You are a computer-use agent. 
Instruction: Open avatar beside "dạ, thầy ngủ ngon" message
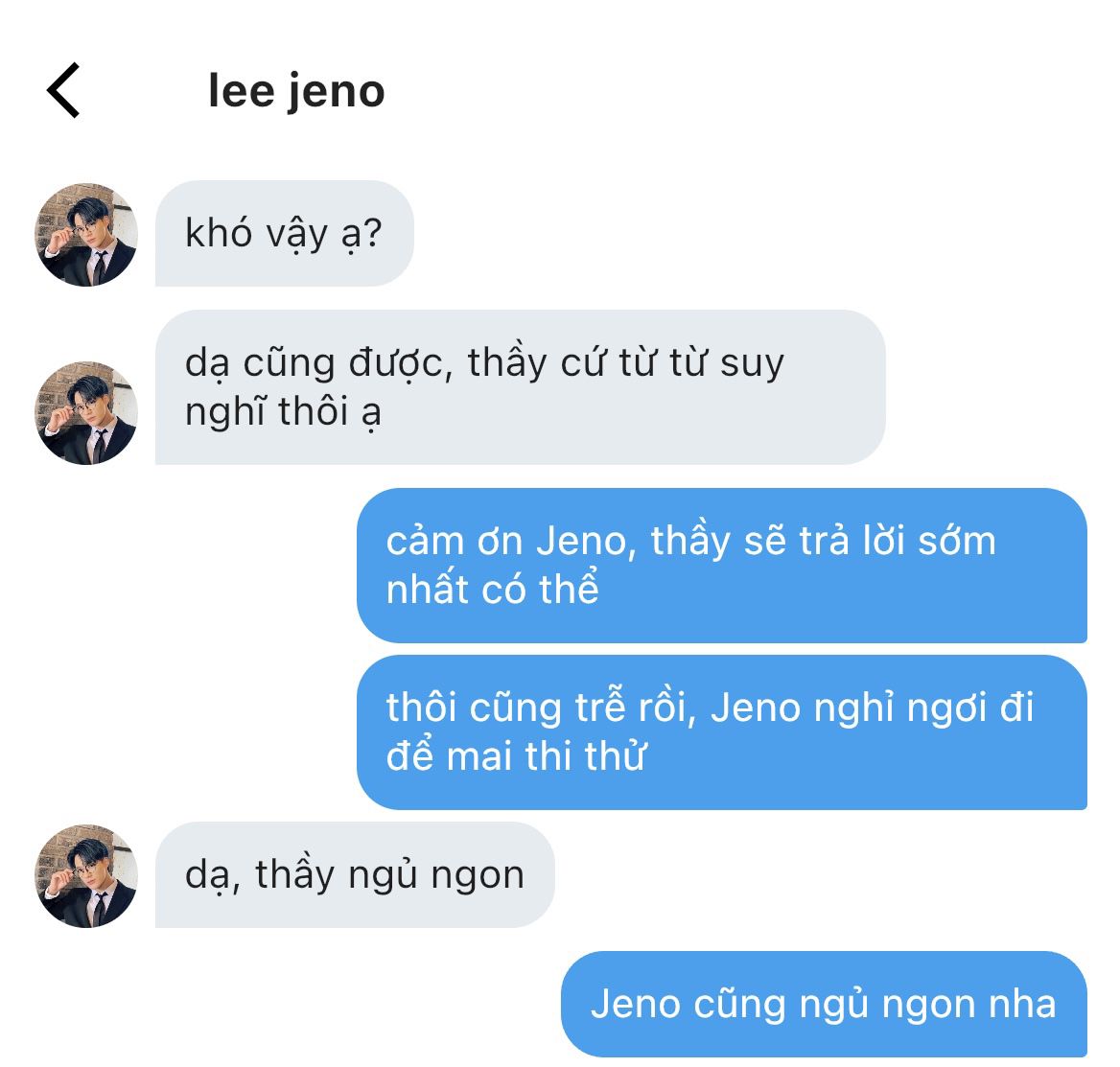pos(87,875)
